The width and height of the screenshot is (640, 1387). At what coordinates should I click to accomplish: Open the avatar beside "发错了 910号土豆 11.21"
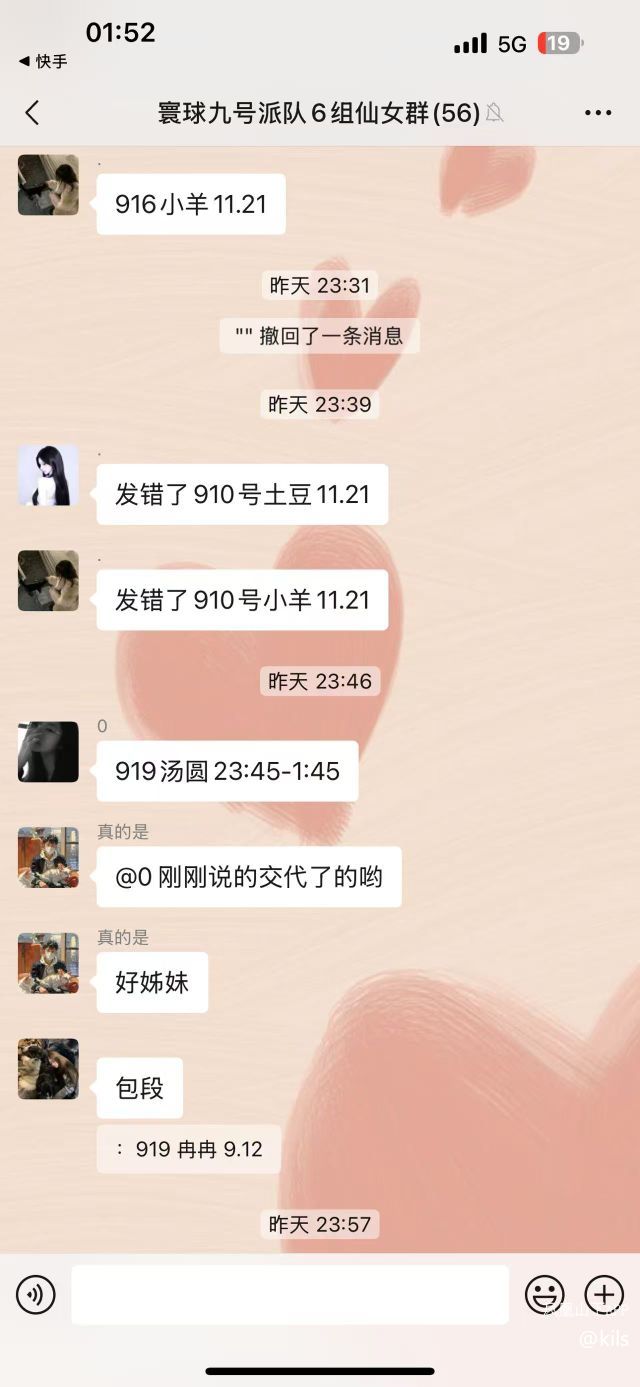(48, 475)
